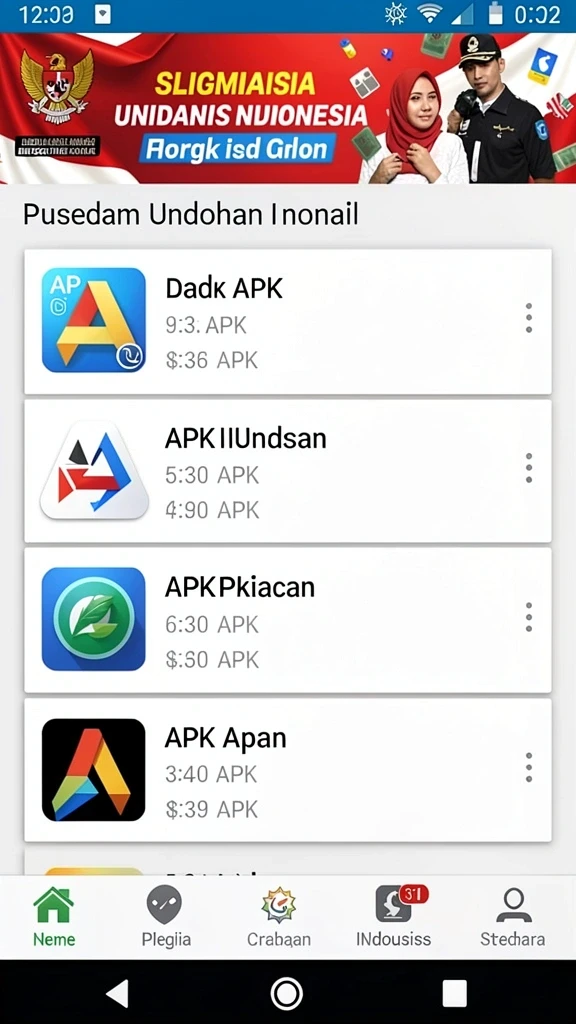Tap the system home button
576x1024 pixels.
point(287,993)
